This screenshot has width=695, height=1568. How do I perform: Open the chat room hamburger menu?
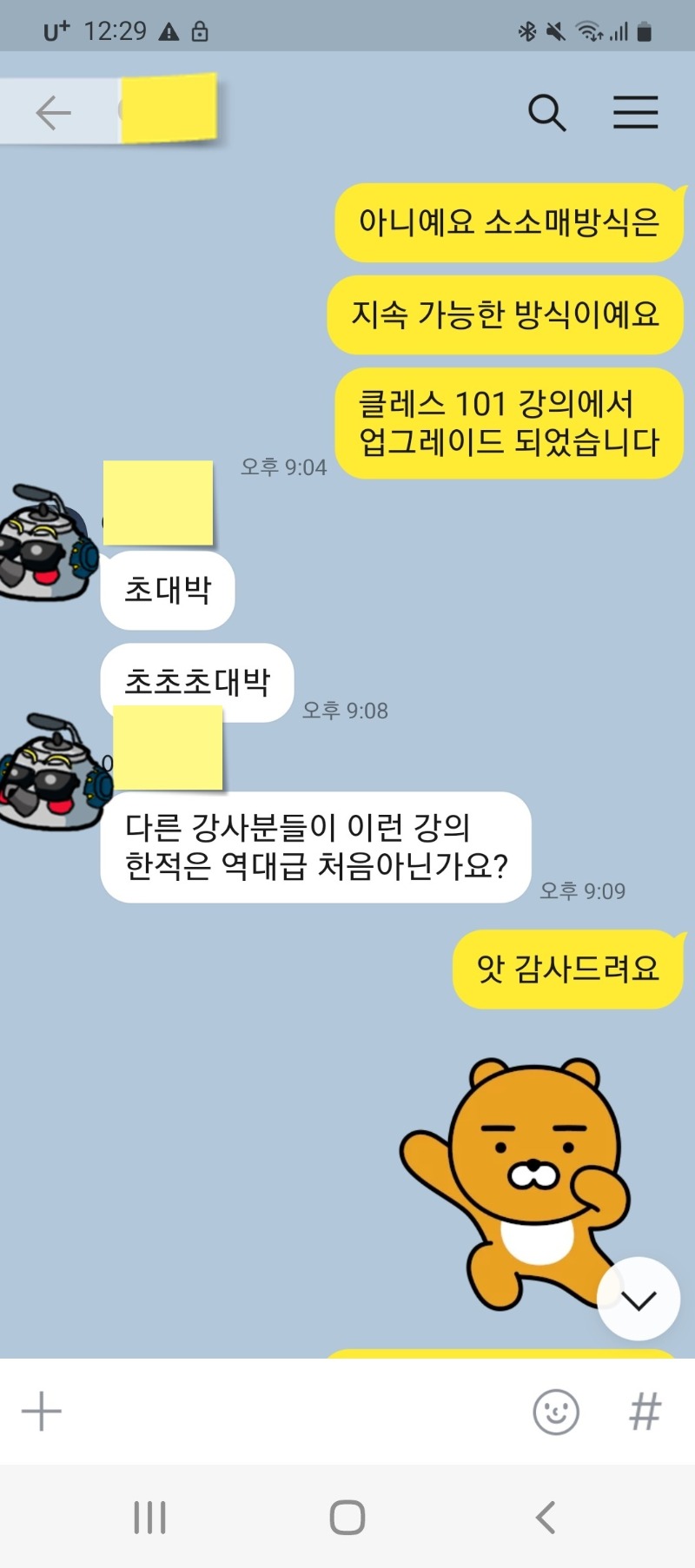coord(635,113)
